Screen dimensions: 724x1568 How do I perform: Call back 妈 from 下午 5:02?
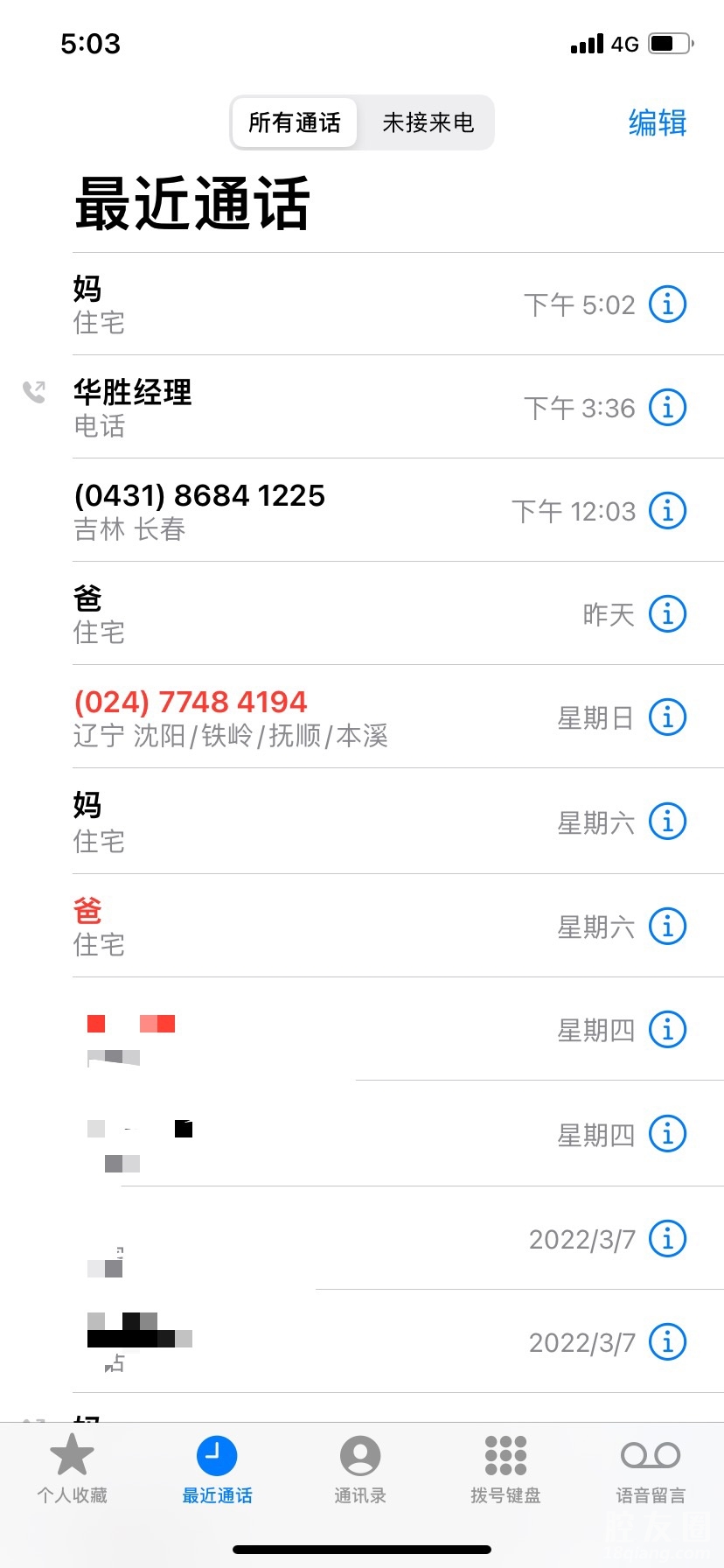coord(262,304)
